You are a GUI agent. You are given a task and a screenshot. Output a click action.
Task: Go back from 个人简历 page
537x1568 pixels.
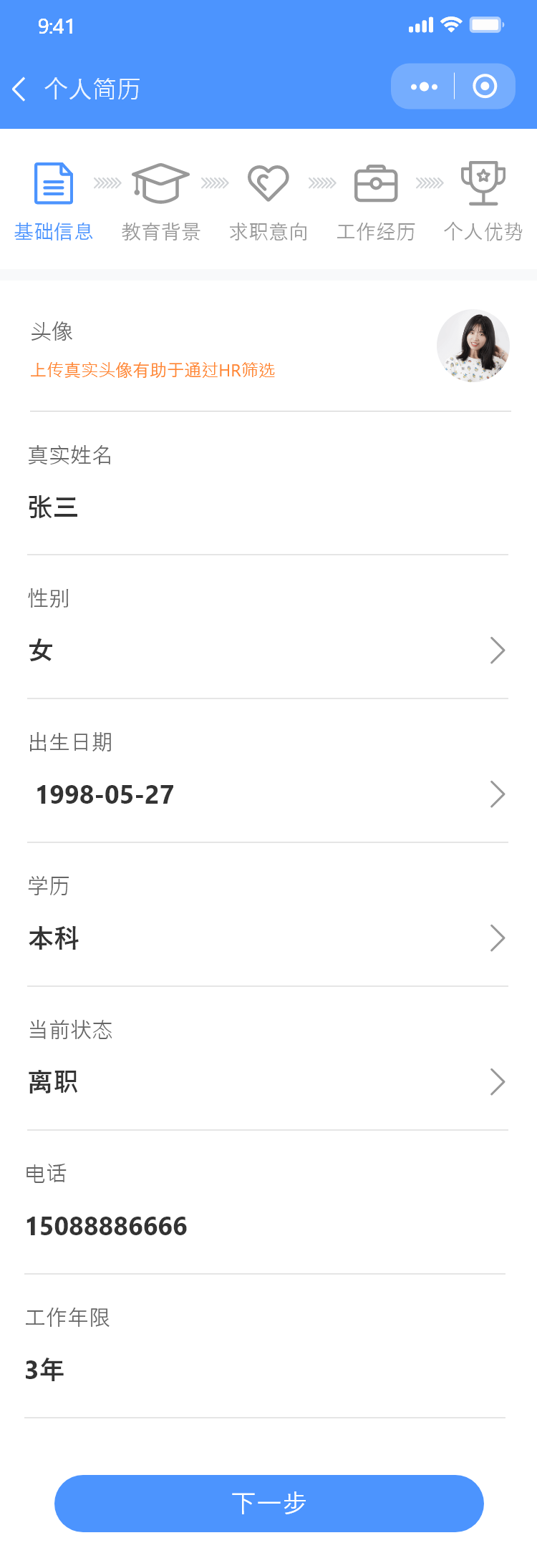pos(19,89)
